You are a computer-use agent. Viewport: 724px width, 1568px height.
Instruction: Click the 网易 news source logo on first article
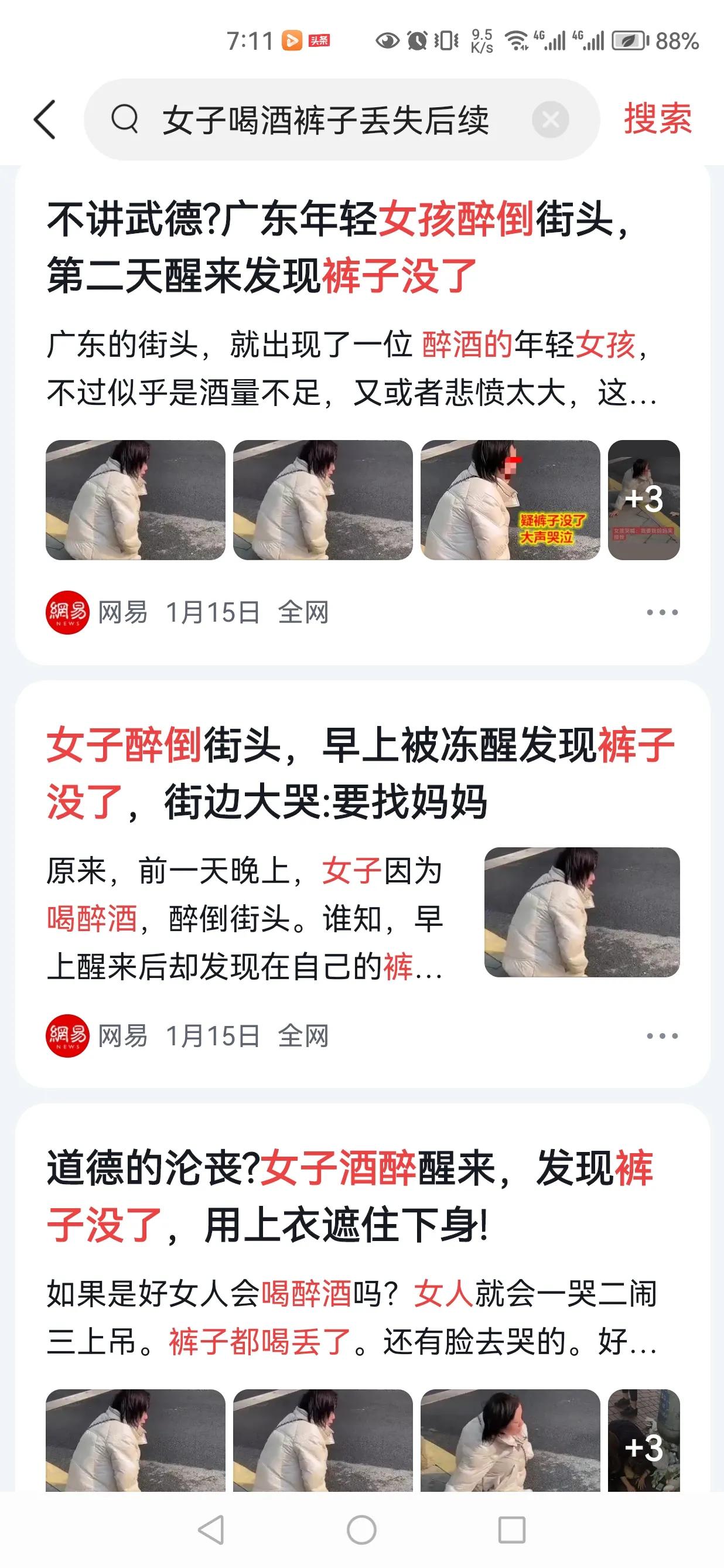coord(66,613)
